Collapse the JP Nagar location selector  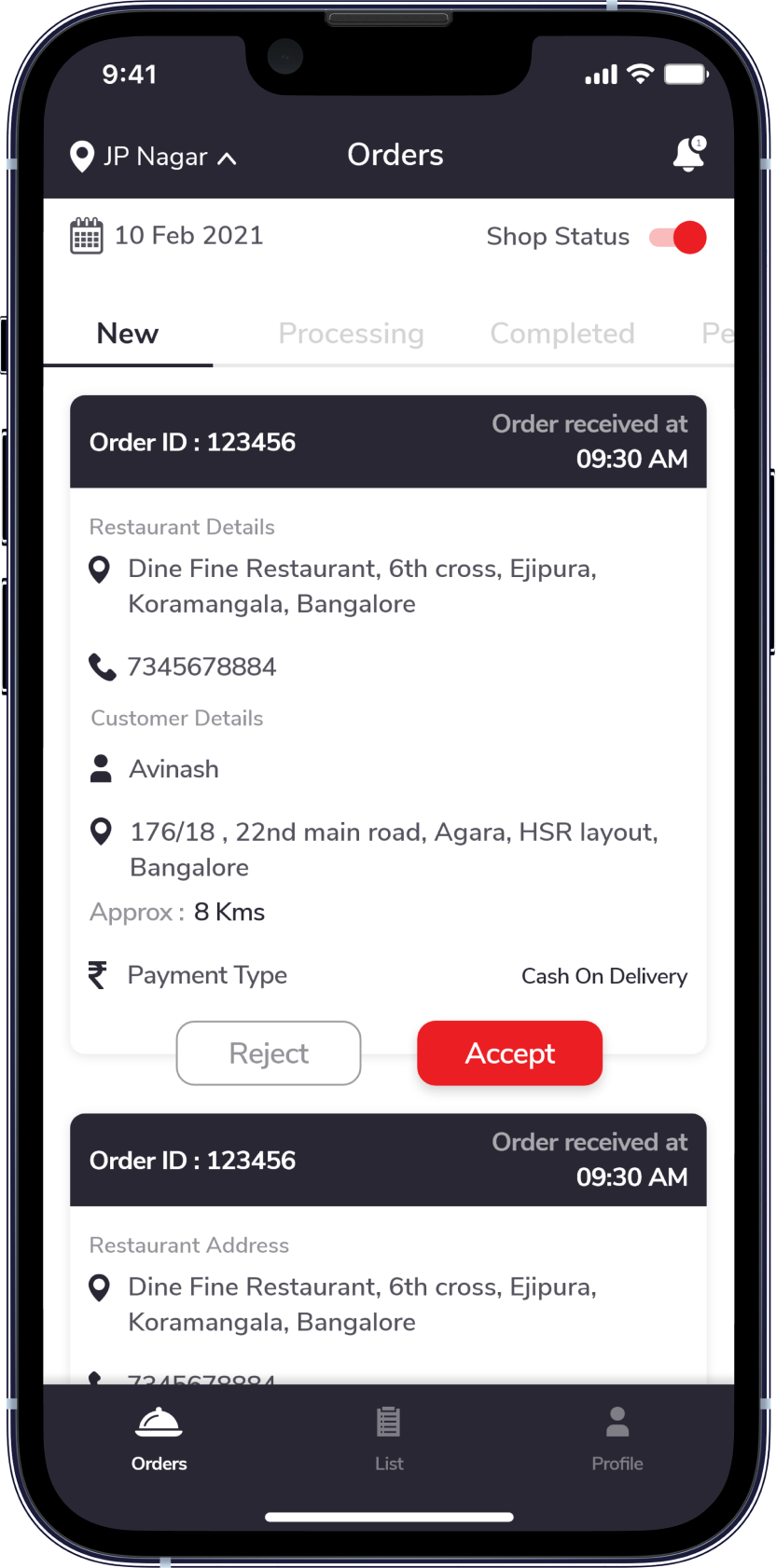(228, 158)
